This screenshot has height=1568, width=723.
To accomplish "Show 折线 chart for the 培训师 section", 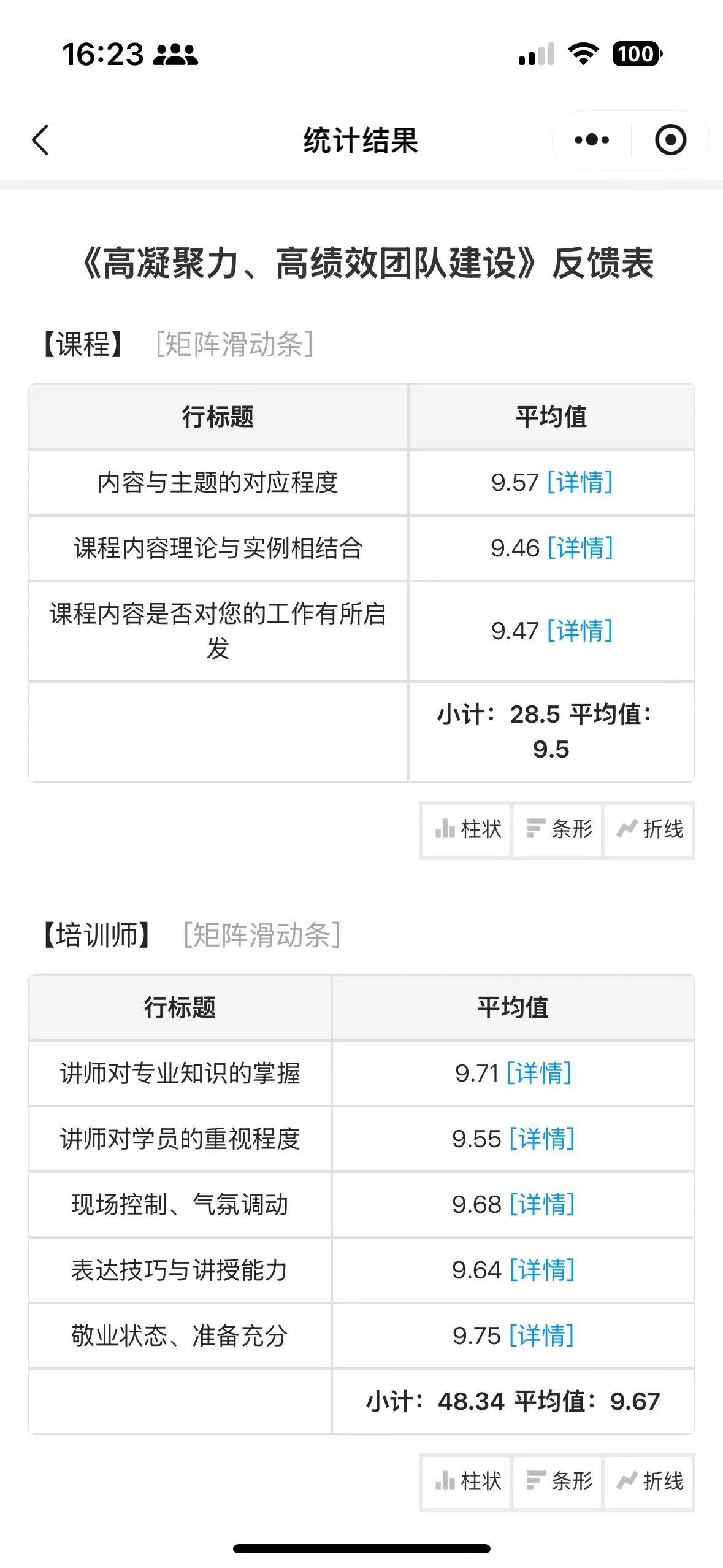I will tap(649, 1482).
